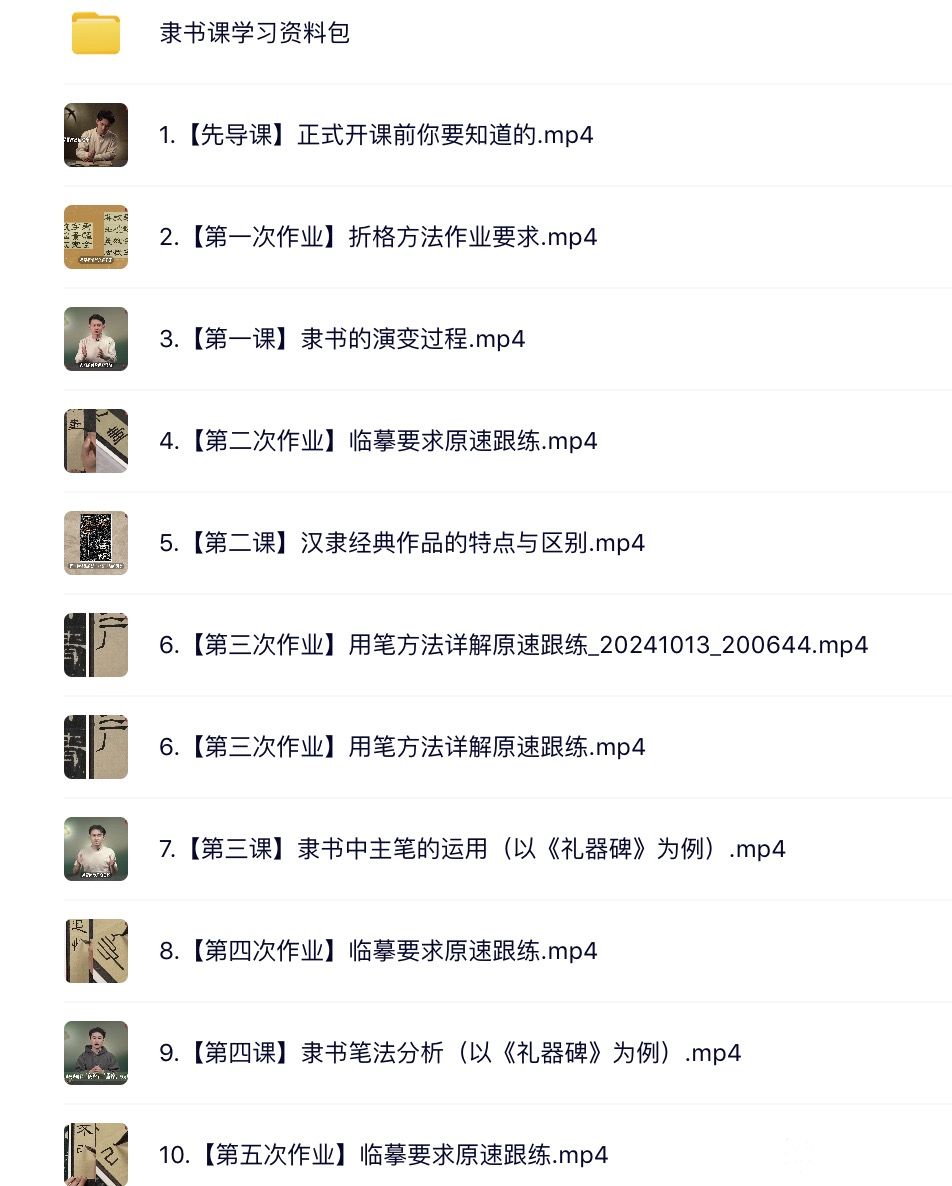Open 2.【第一次作业】折格方法作业要求.mp4
This screenshot has height=1186, width=952.
click(378, 237)
